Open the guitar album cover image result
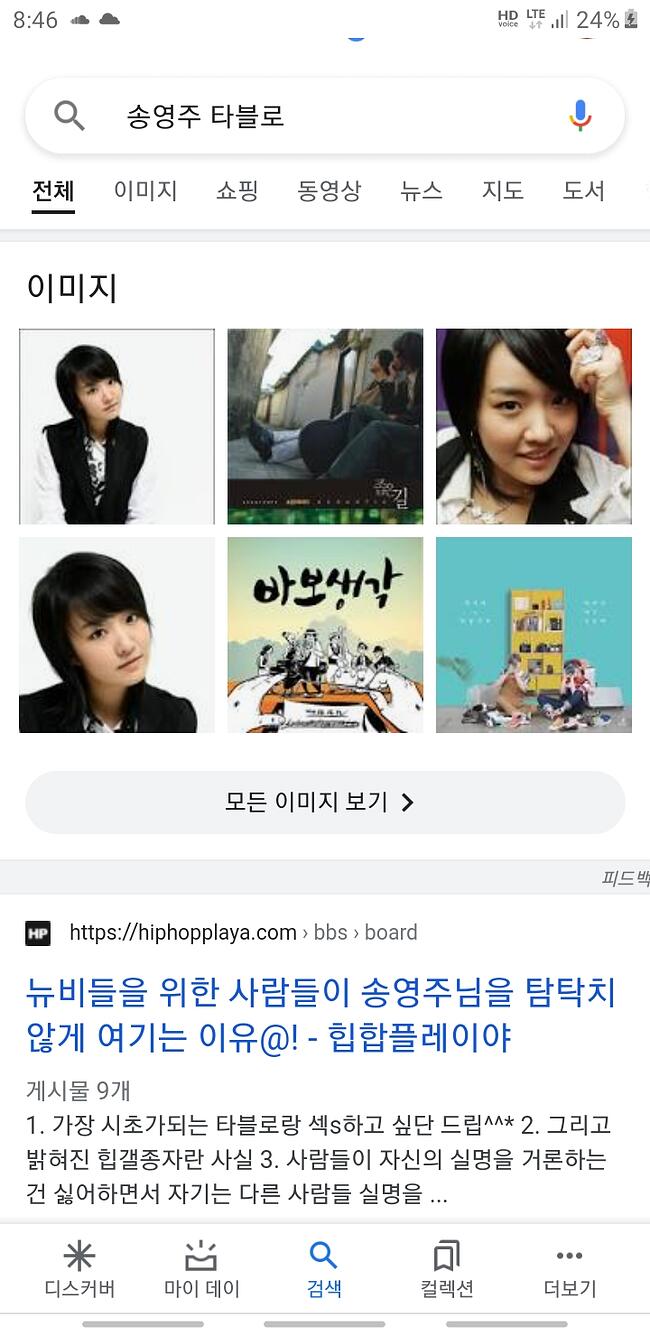The image size is (650, 1336). point(325,426)
